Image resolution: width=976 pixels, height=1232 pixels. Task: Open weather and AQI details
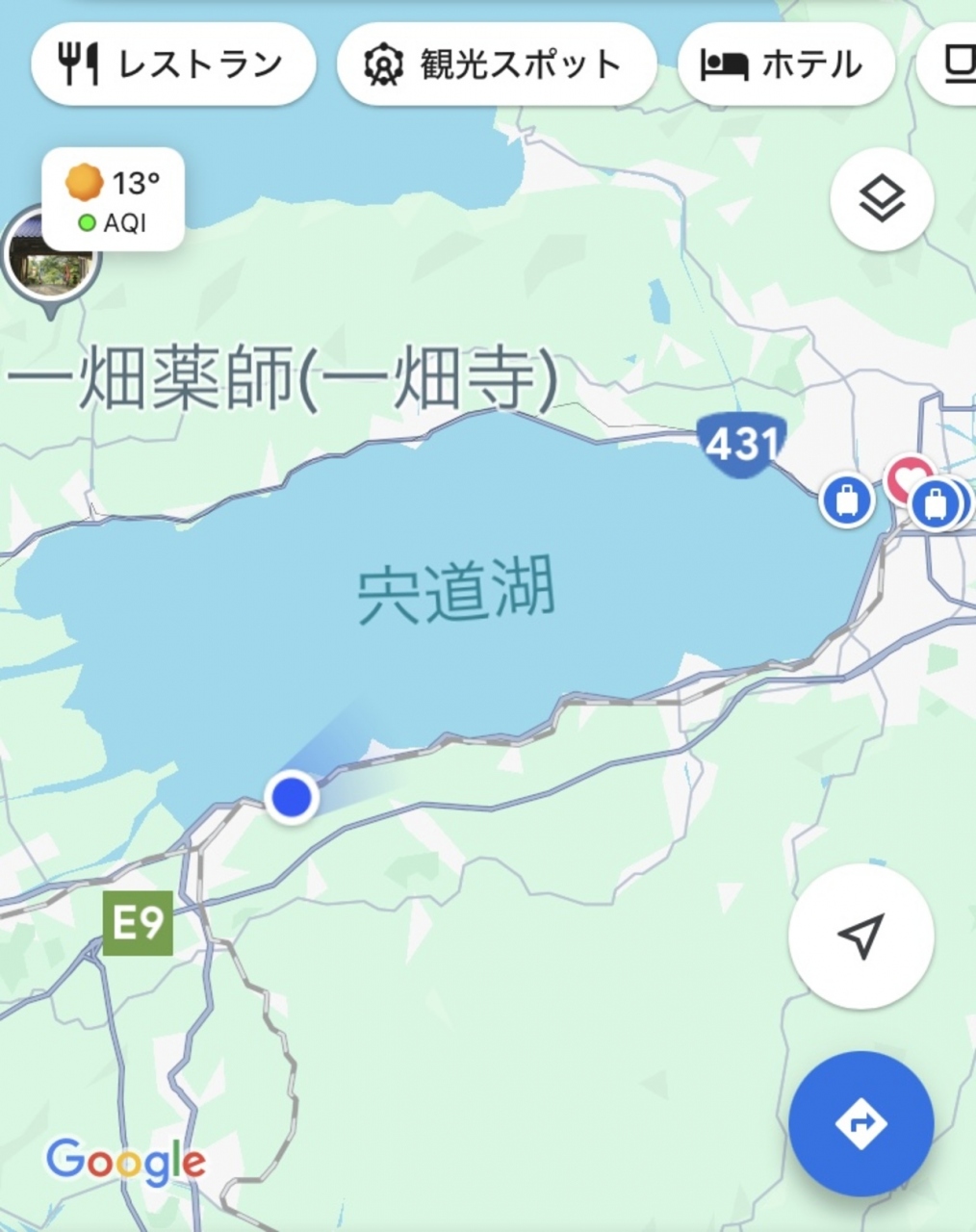(114, 200)
